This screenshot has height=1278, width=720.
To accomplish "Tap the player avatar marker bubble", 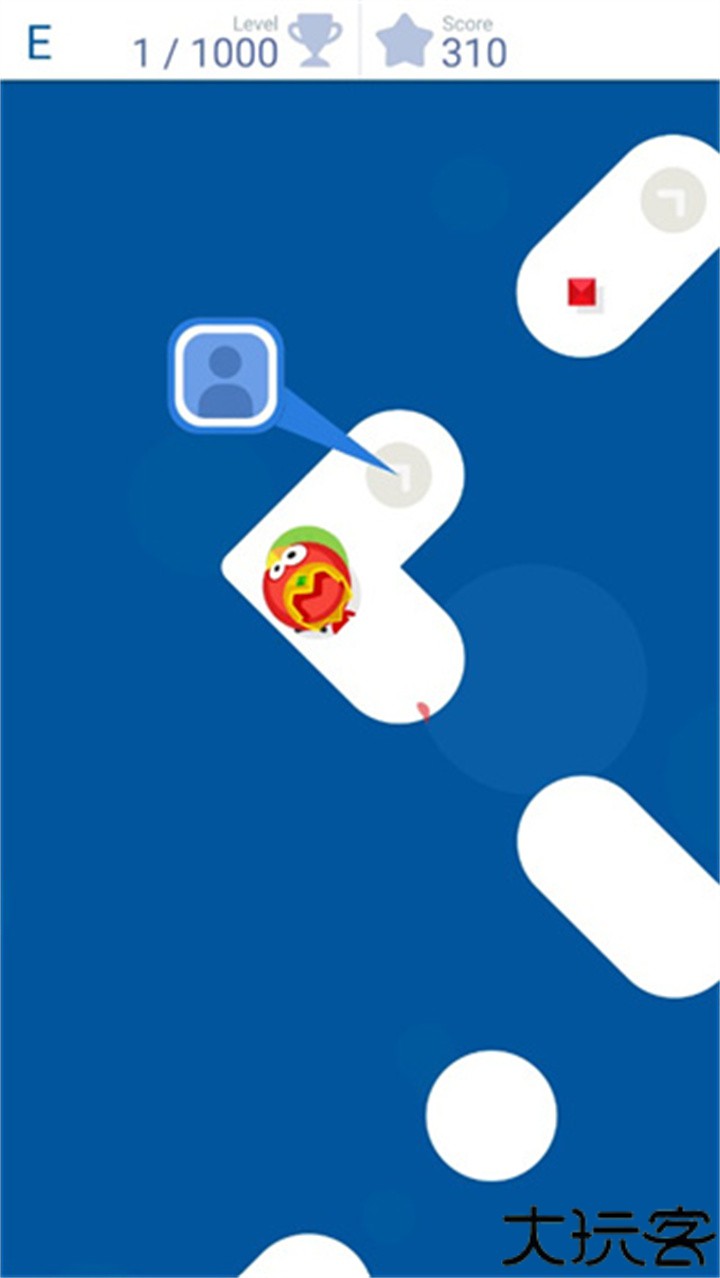I will [x=225, y=375].
